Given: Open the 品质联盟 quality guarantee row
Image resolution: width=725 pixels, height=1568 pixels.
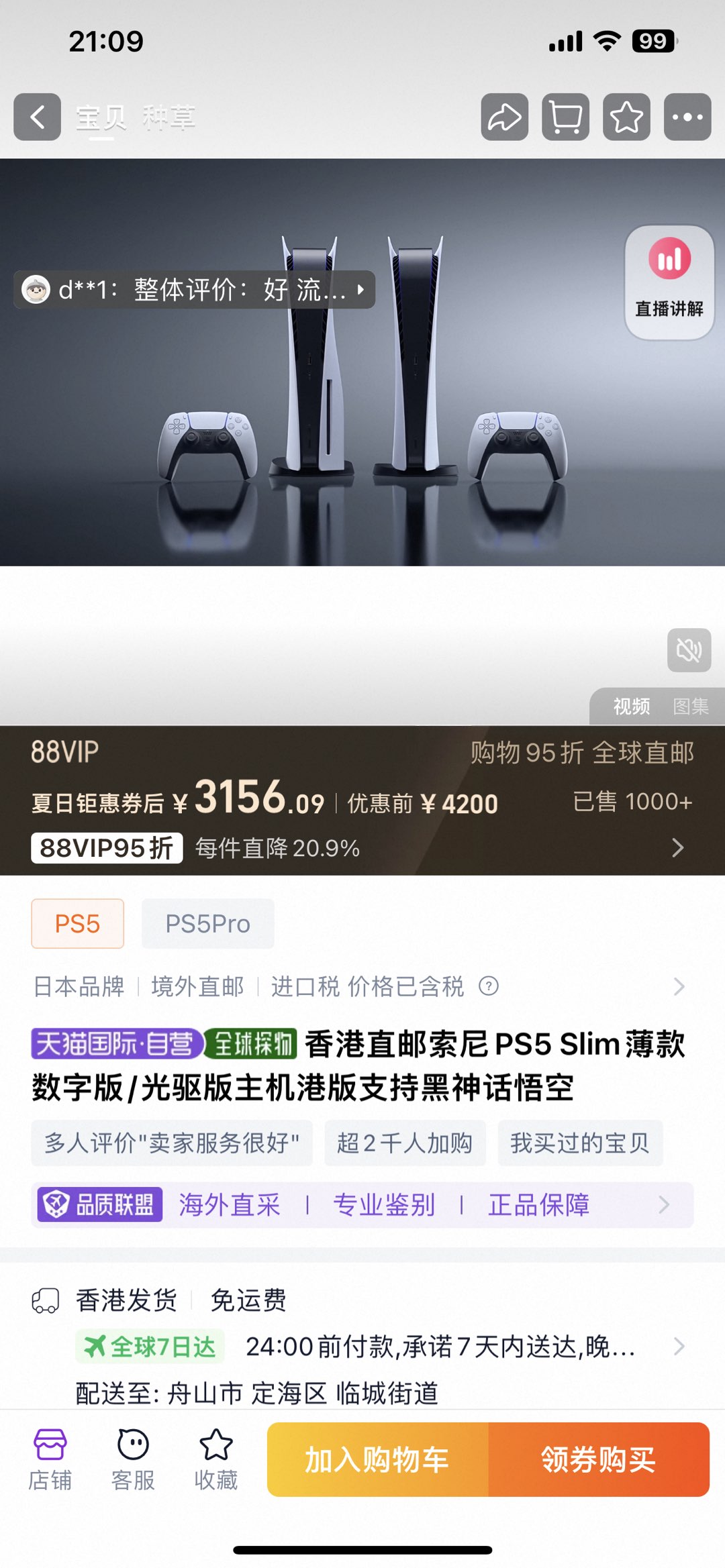Looking at the screenshot, I should [362, 1205].
